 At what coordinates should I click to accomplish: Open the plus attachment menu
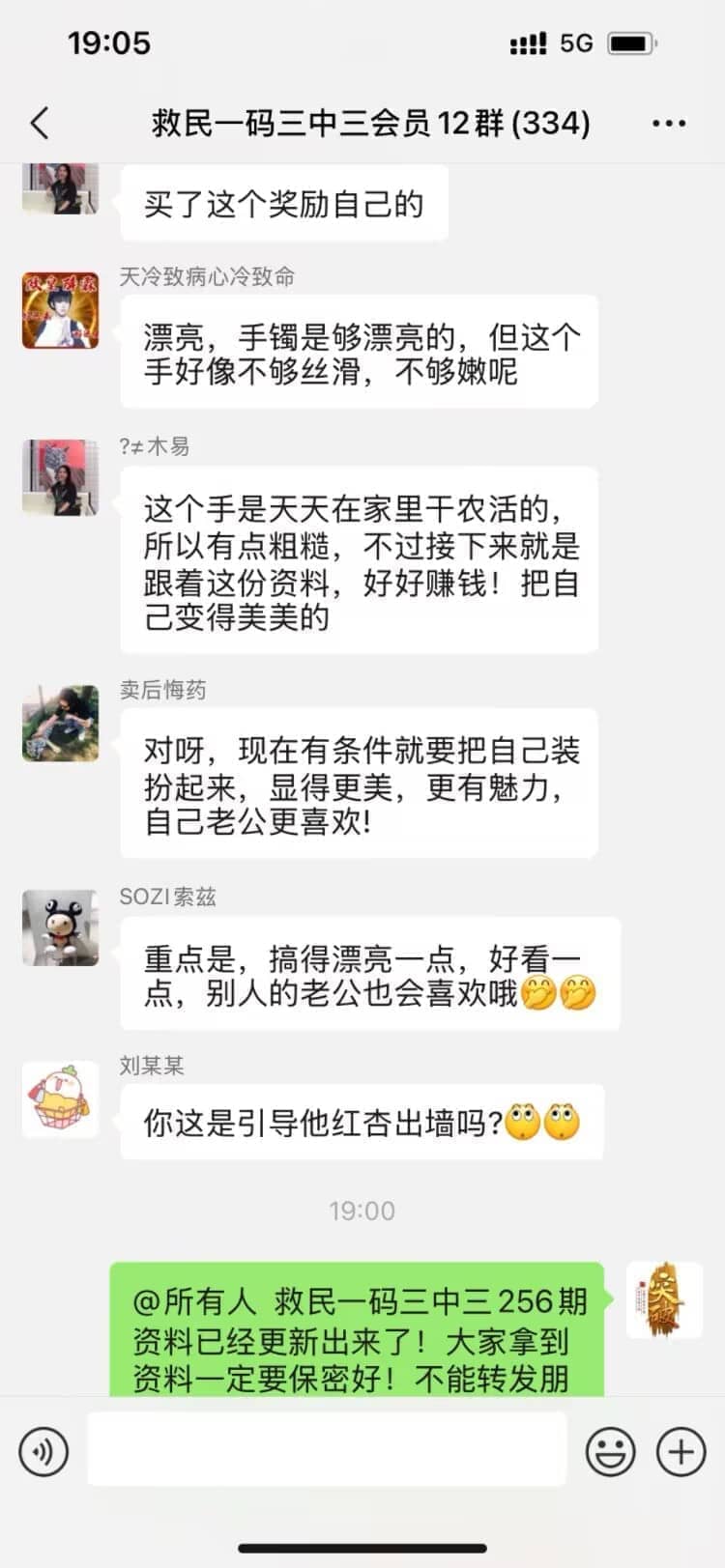(681, 1451)
